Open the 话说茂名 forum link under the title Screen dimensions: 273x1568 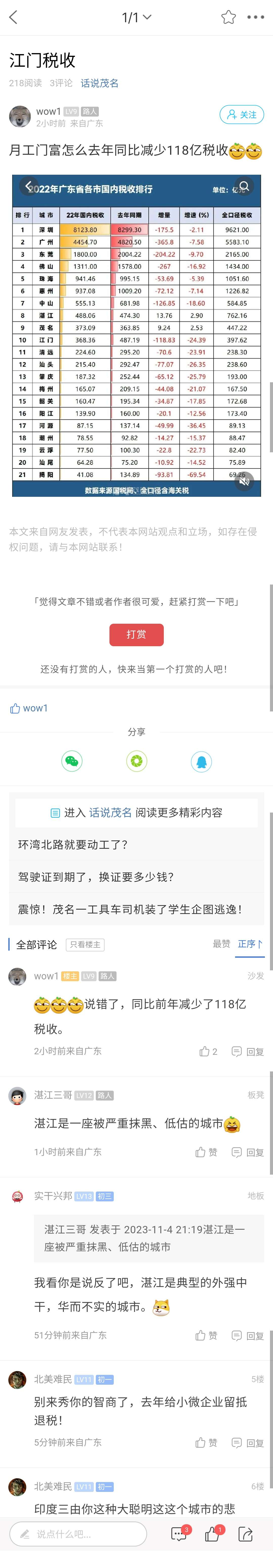point(100,83)
